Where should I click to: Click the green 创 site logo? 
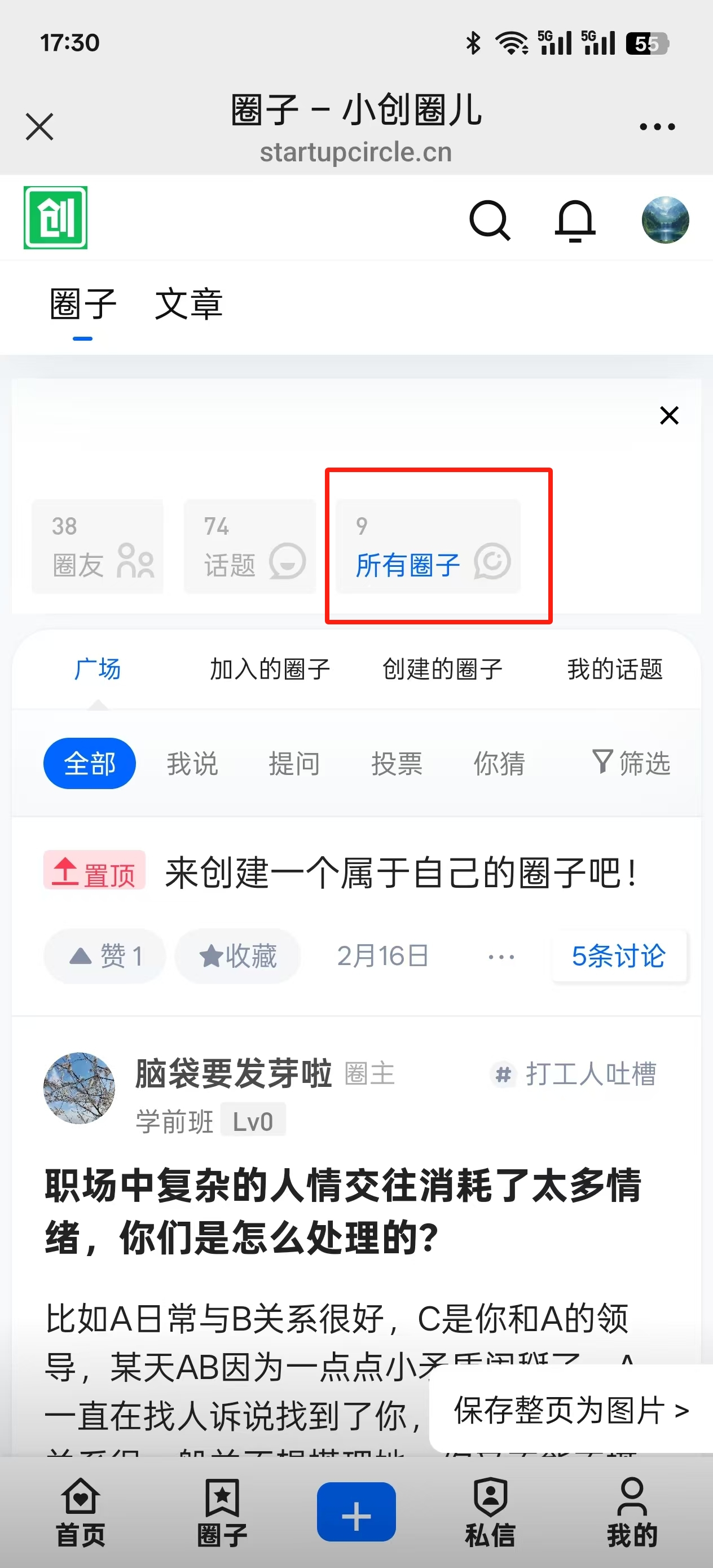pyautogui.click(x=55, y=218)
